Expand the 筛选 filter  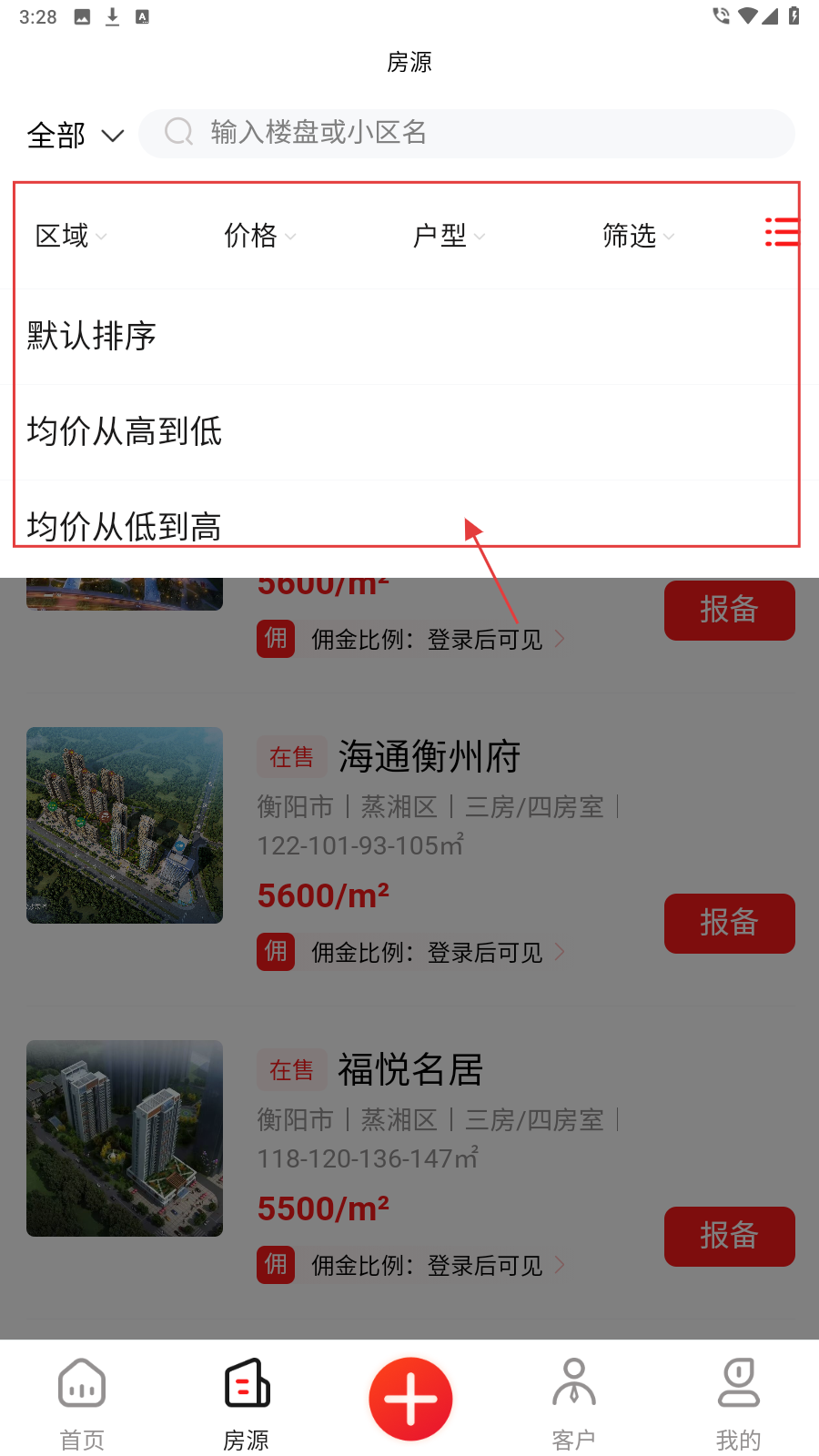point(638,236)
